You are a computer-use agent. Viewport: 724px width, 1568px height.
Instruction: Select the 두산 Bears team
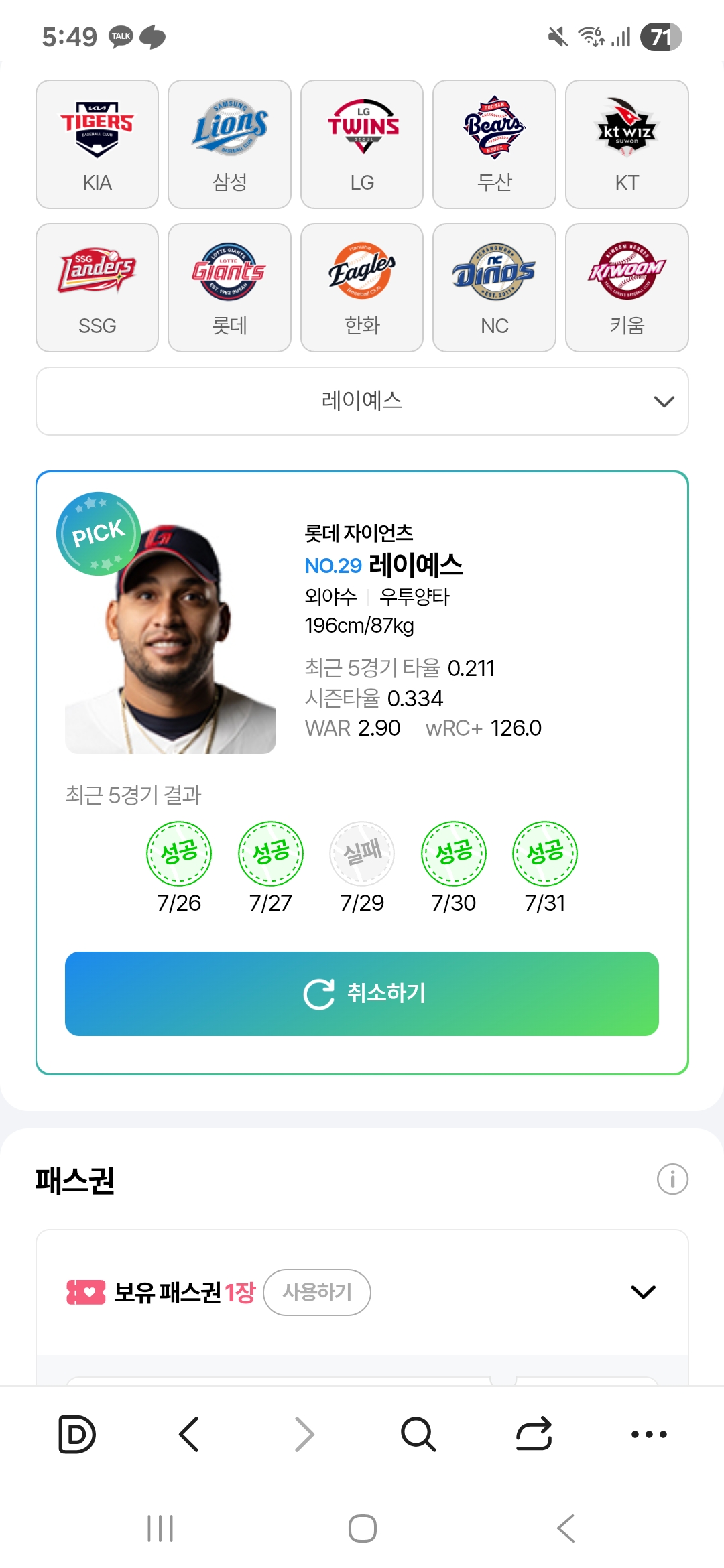(x=494, y=144)
